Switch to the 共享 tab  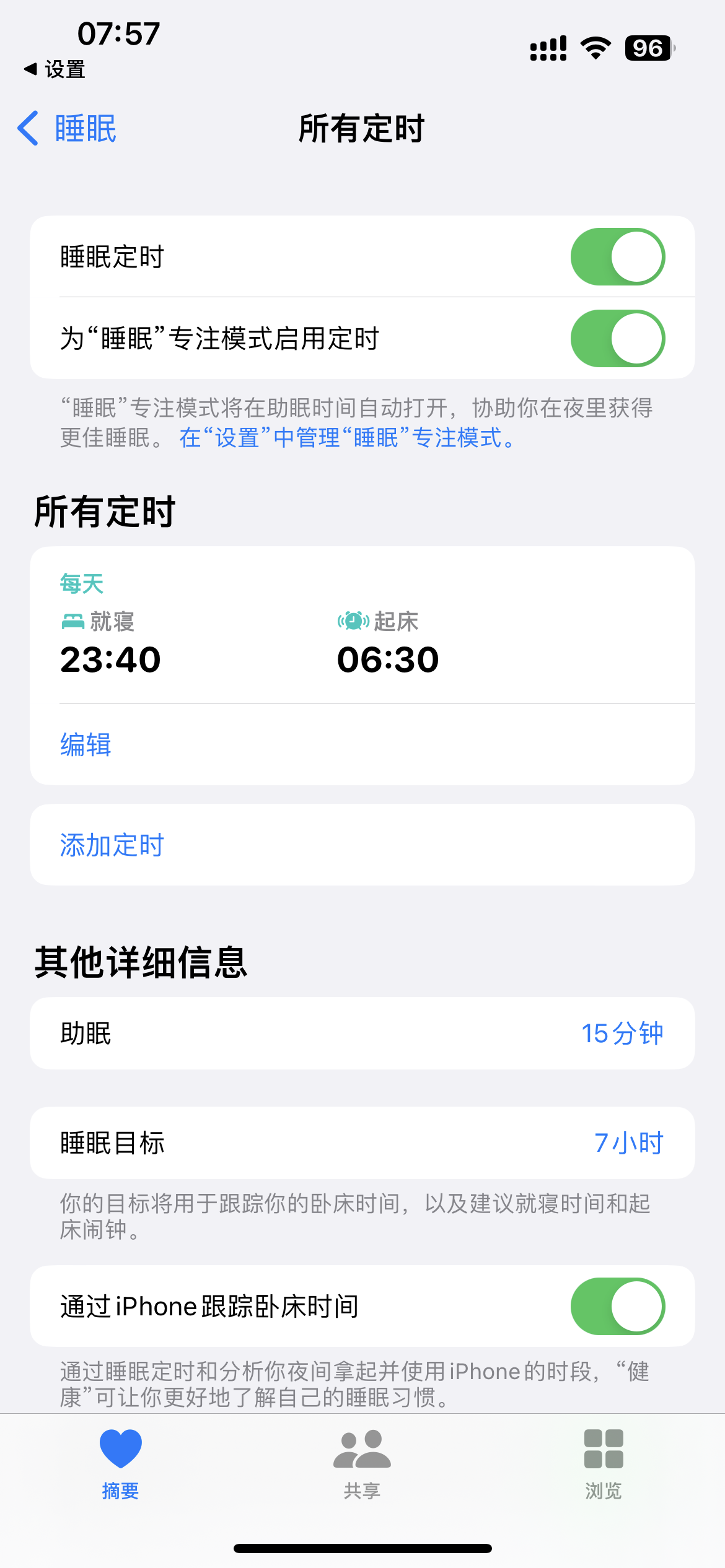tap(362, 1464)
